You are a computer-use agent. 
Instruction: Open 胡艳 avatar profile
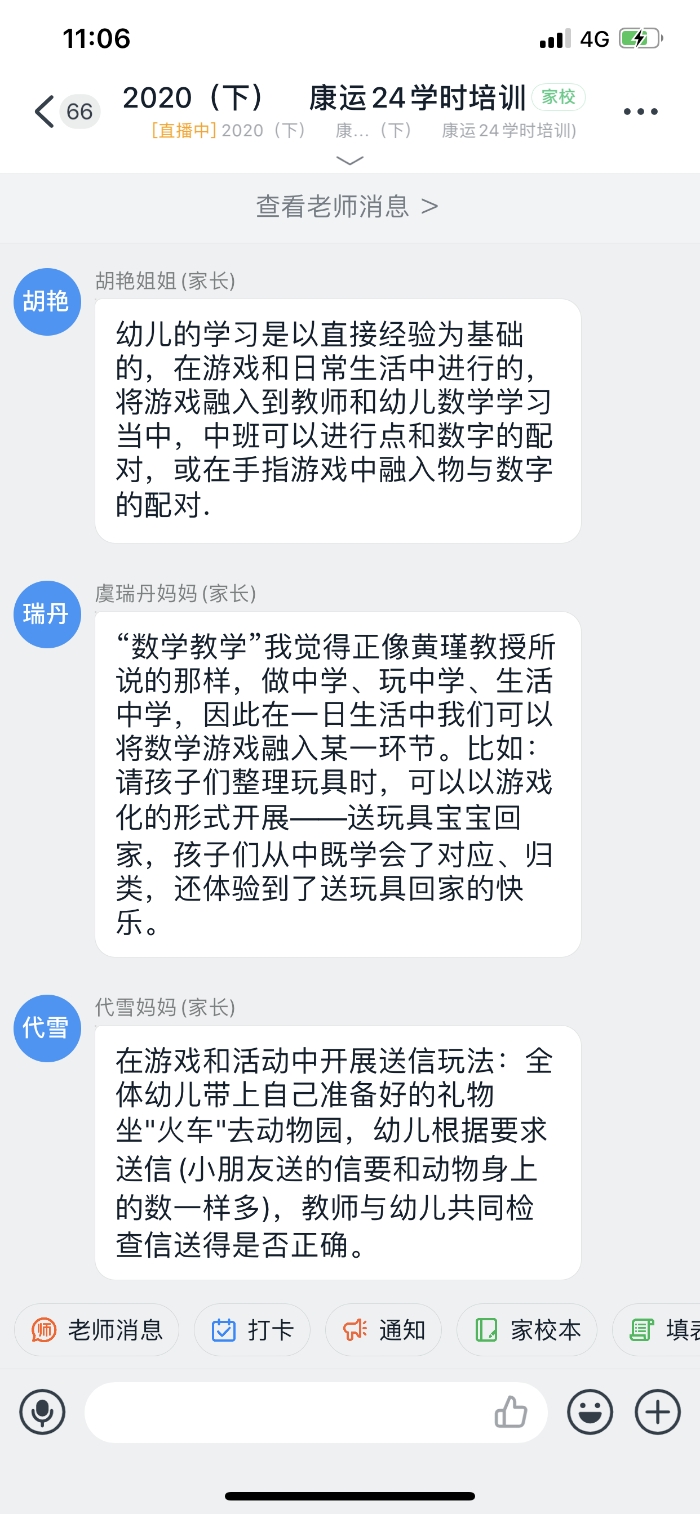pyautogui.click(x=46, y=301)
